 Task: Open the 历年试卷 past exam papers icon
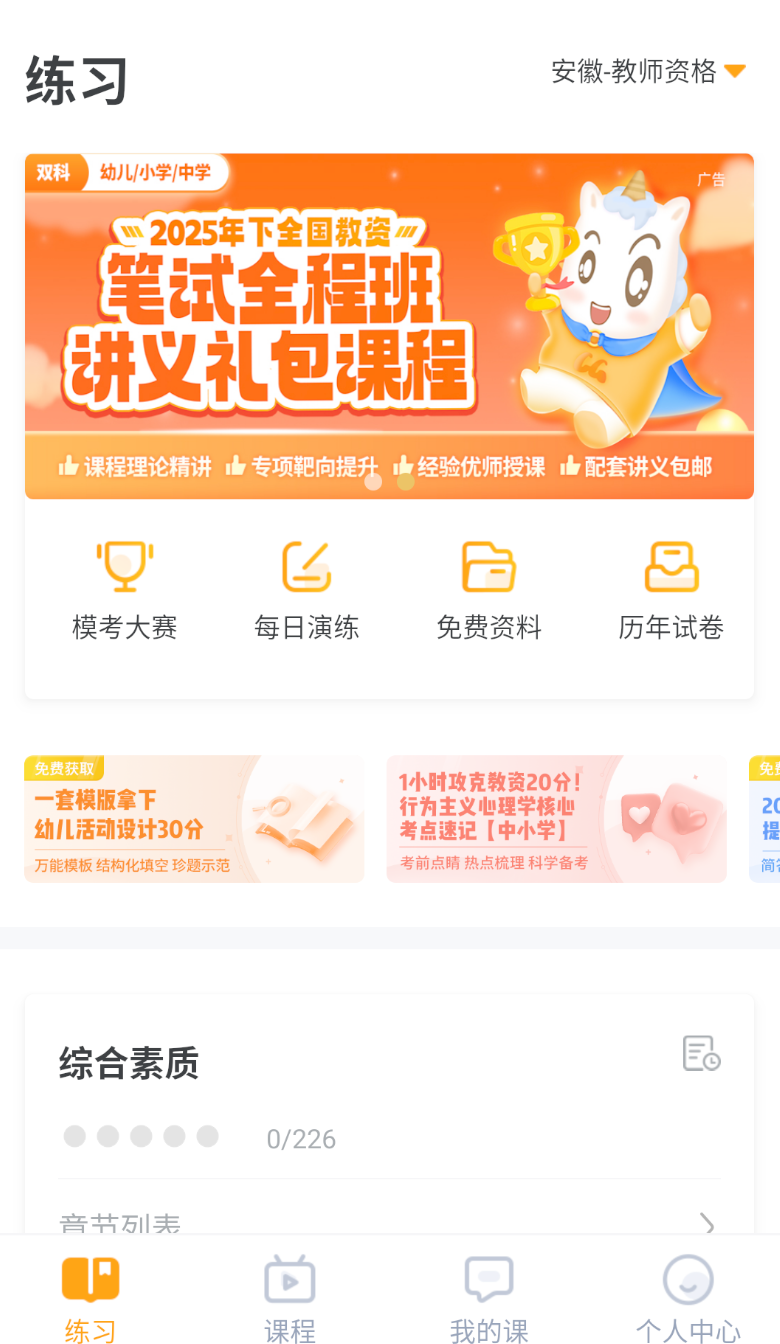point(671,585)
